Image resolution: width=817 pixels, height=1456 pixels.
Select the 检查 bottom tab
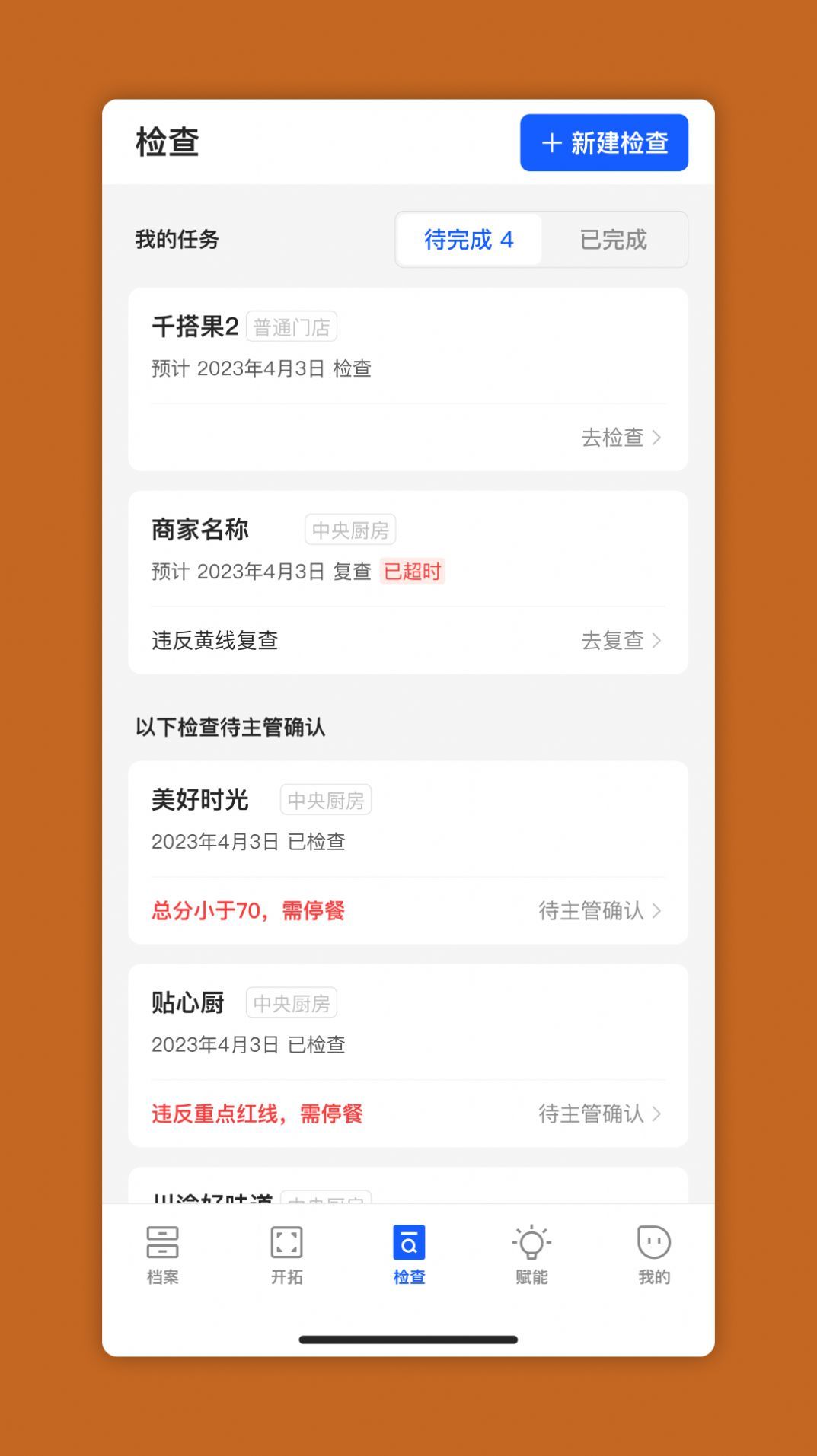(x=409, y=1255)
